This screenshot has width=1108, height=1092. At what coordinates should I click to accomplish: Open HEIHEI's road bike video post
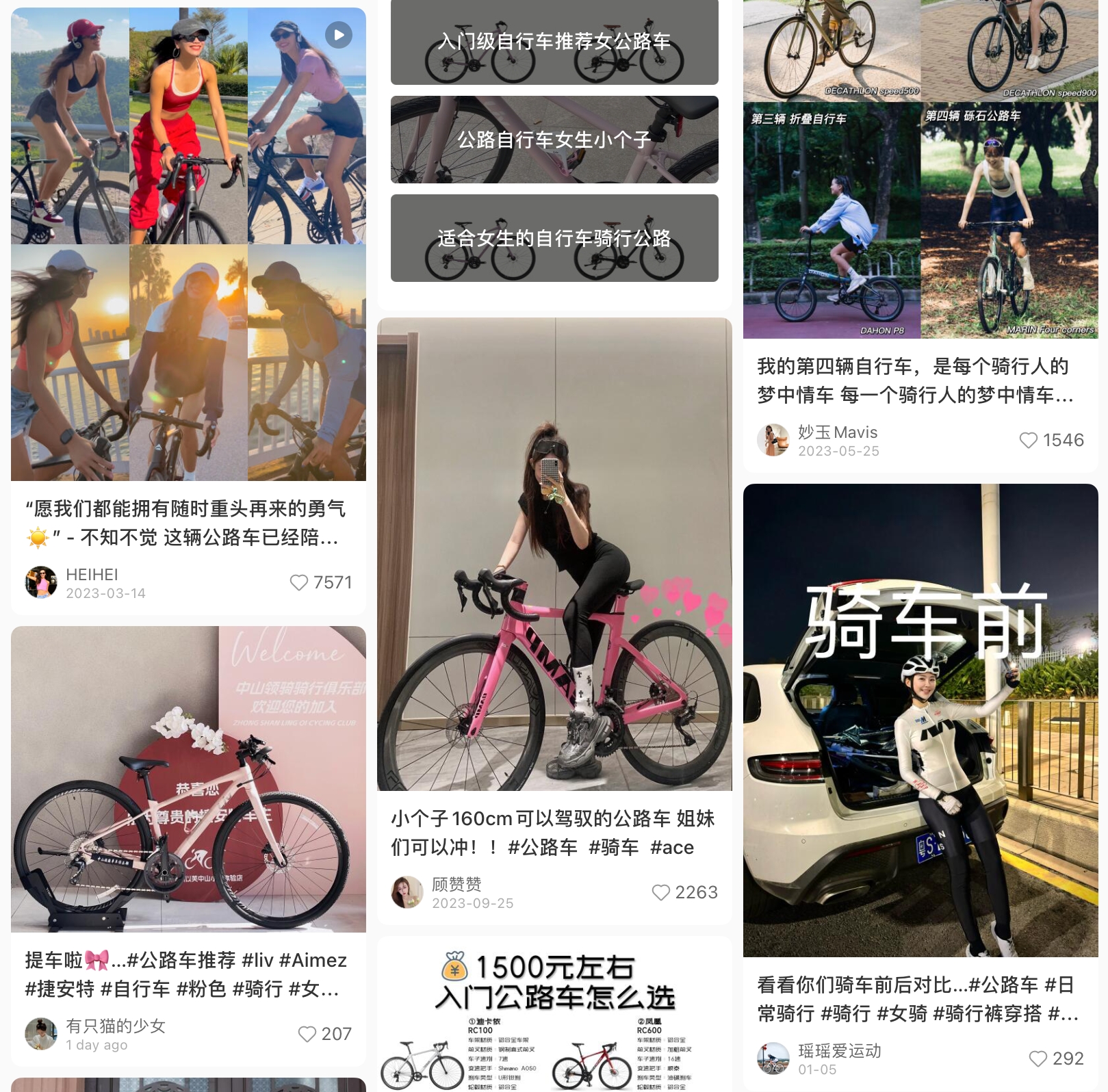(188, 244)
